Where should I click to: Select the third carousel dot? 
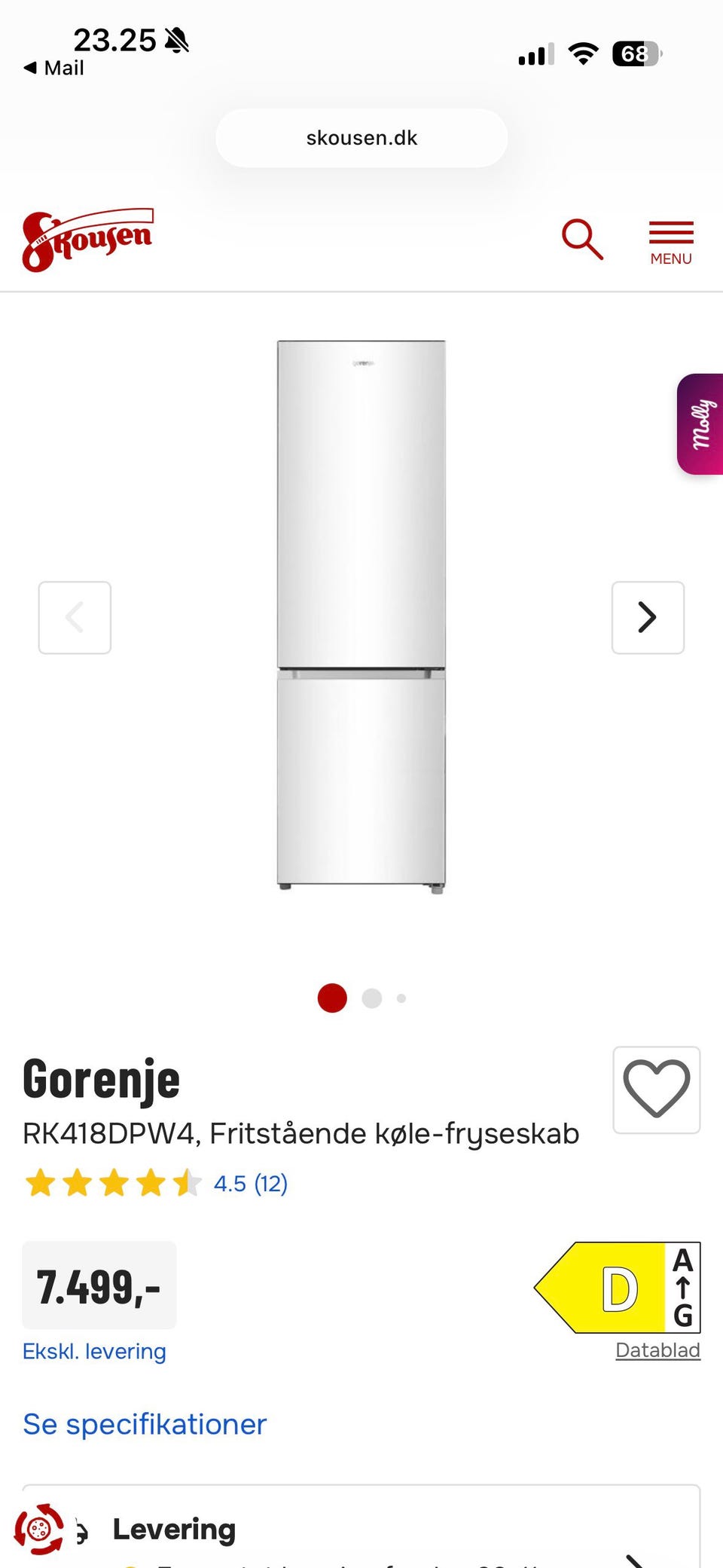click(401, 998)
